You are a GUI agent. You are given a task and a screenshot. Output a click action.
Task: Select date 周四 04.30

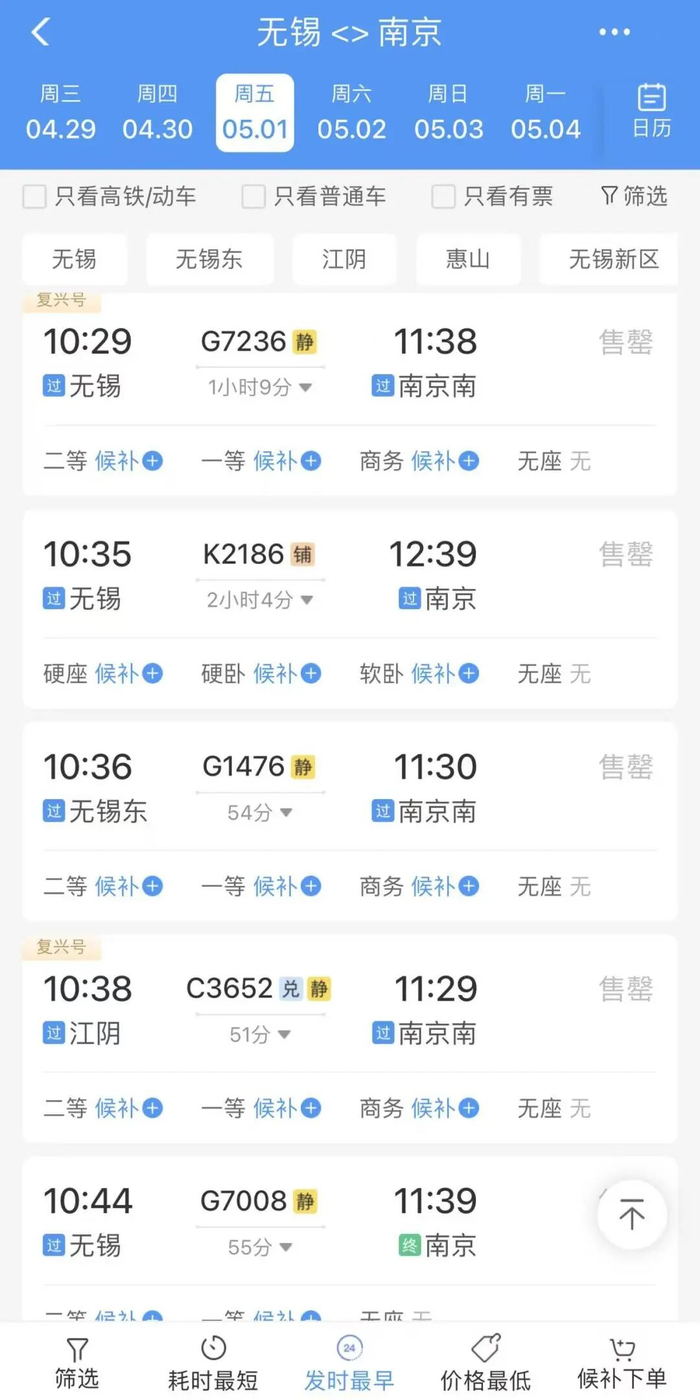coord(157,112)
